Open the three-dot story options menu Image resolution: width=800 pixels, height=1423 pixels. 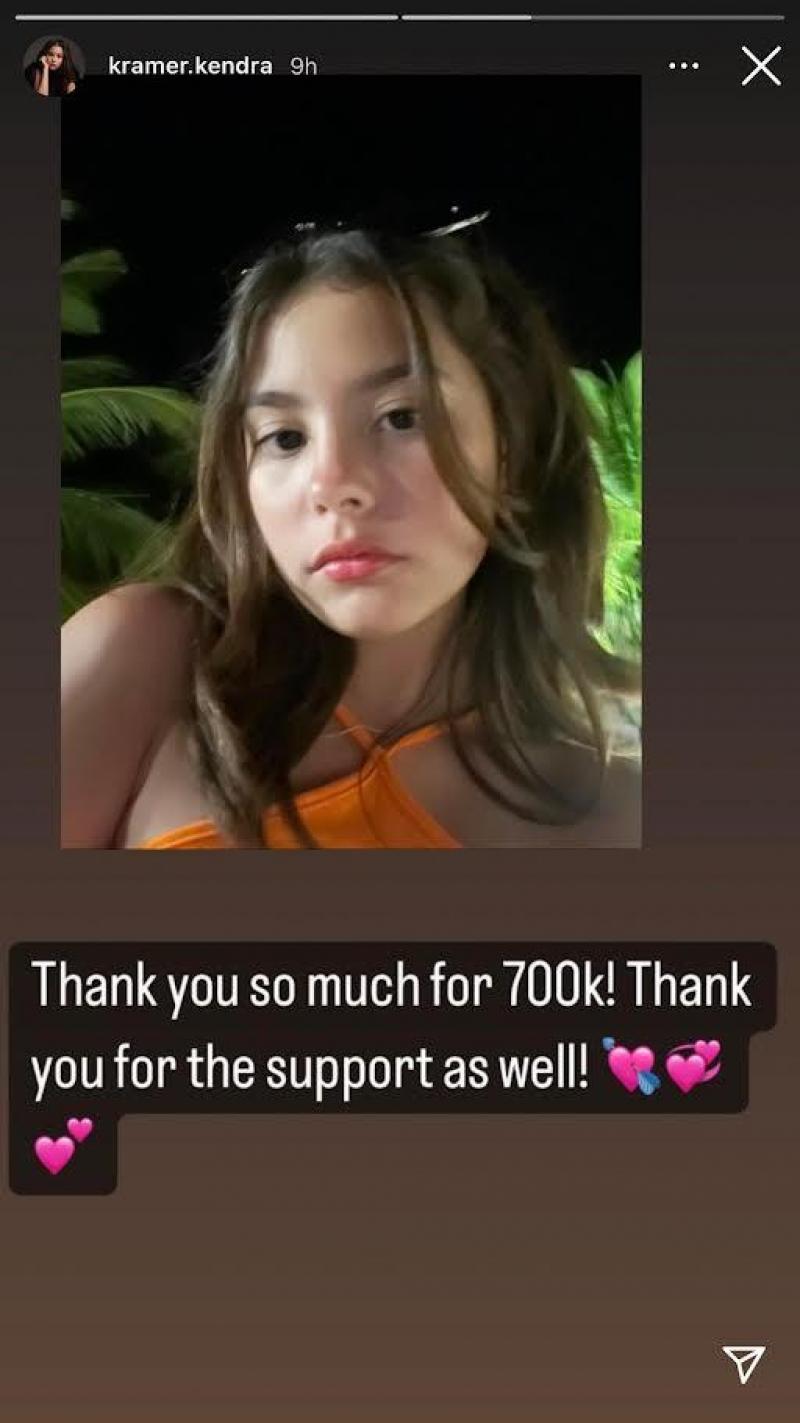pyautogui.click(x=684, y=66)
